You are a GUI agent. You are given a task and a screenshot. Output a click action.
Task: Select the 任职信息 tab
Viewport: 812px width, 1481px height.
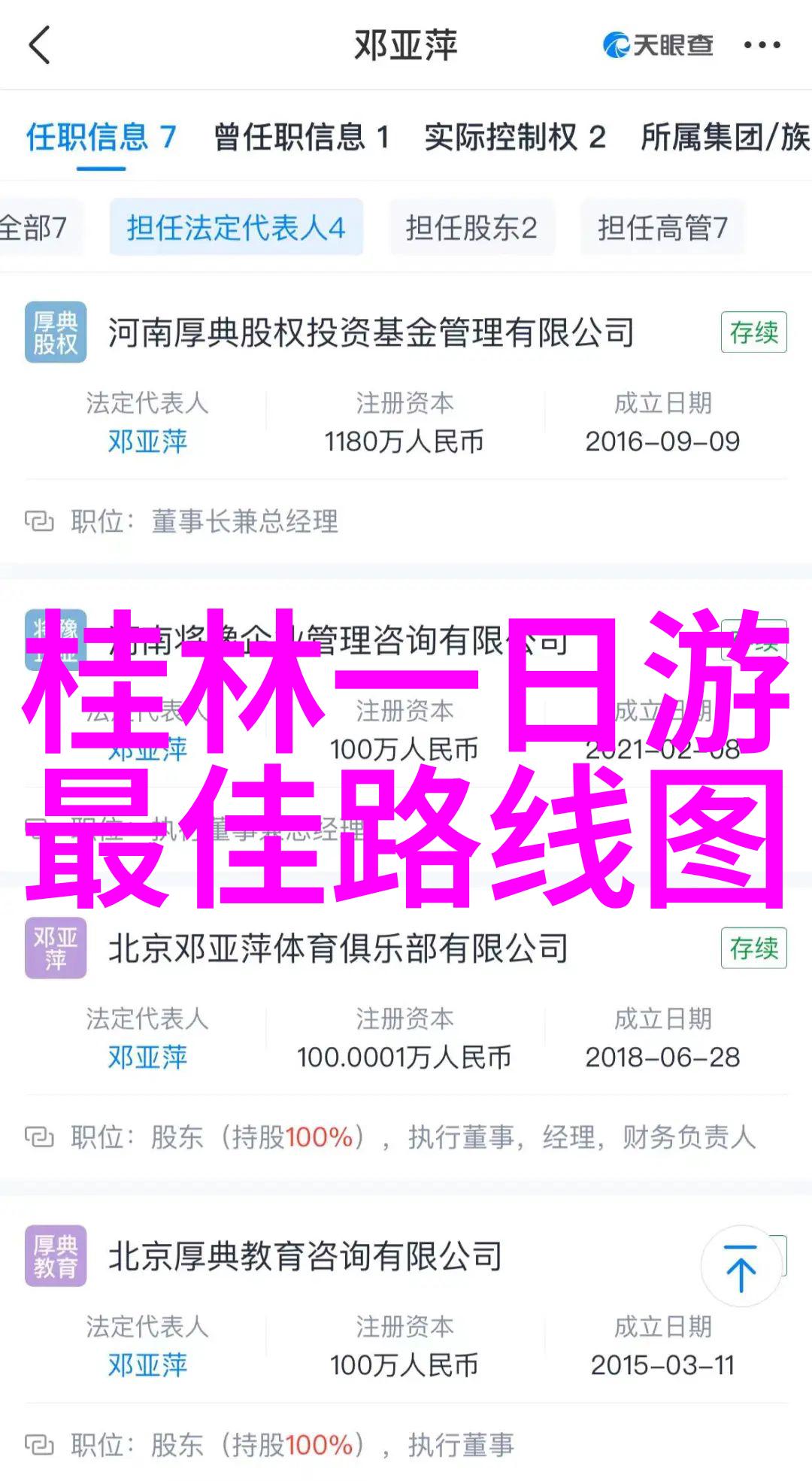pyautogui.click(x=101, y=138)
